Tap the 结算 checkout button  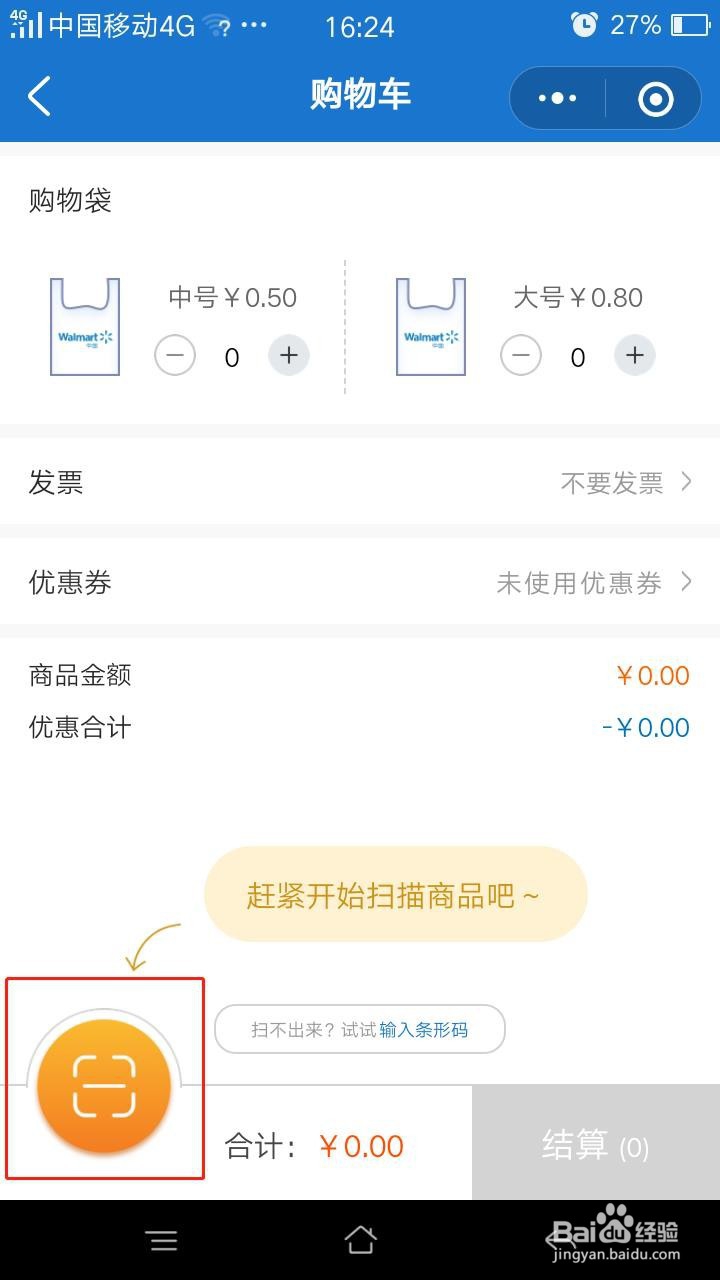(594, 1144)
